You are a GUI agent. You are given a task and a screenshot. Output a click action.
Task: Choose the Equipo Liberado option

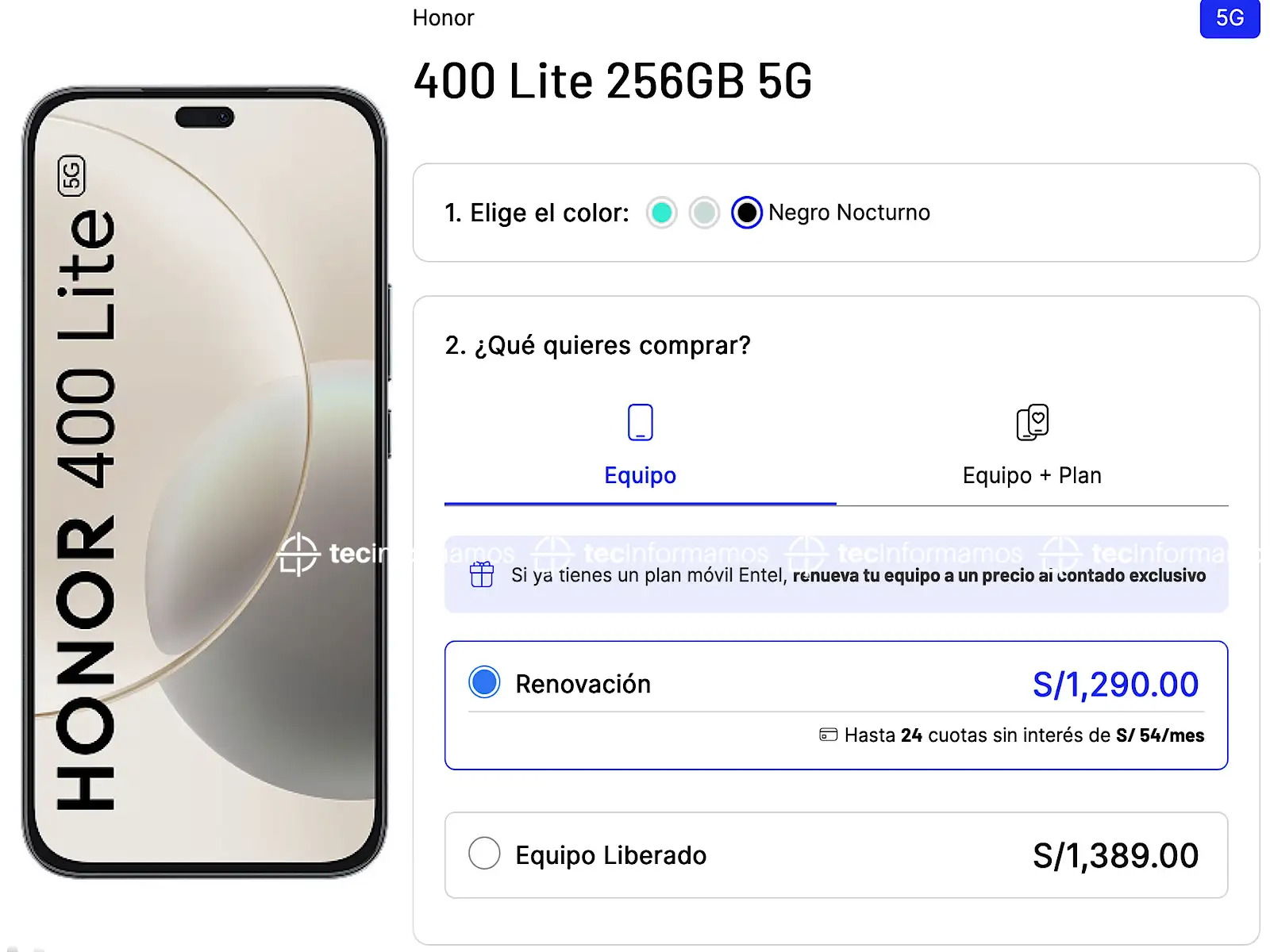(836, 855)
